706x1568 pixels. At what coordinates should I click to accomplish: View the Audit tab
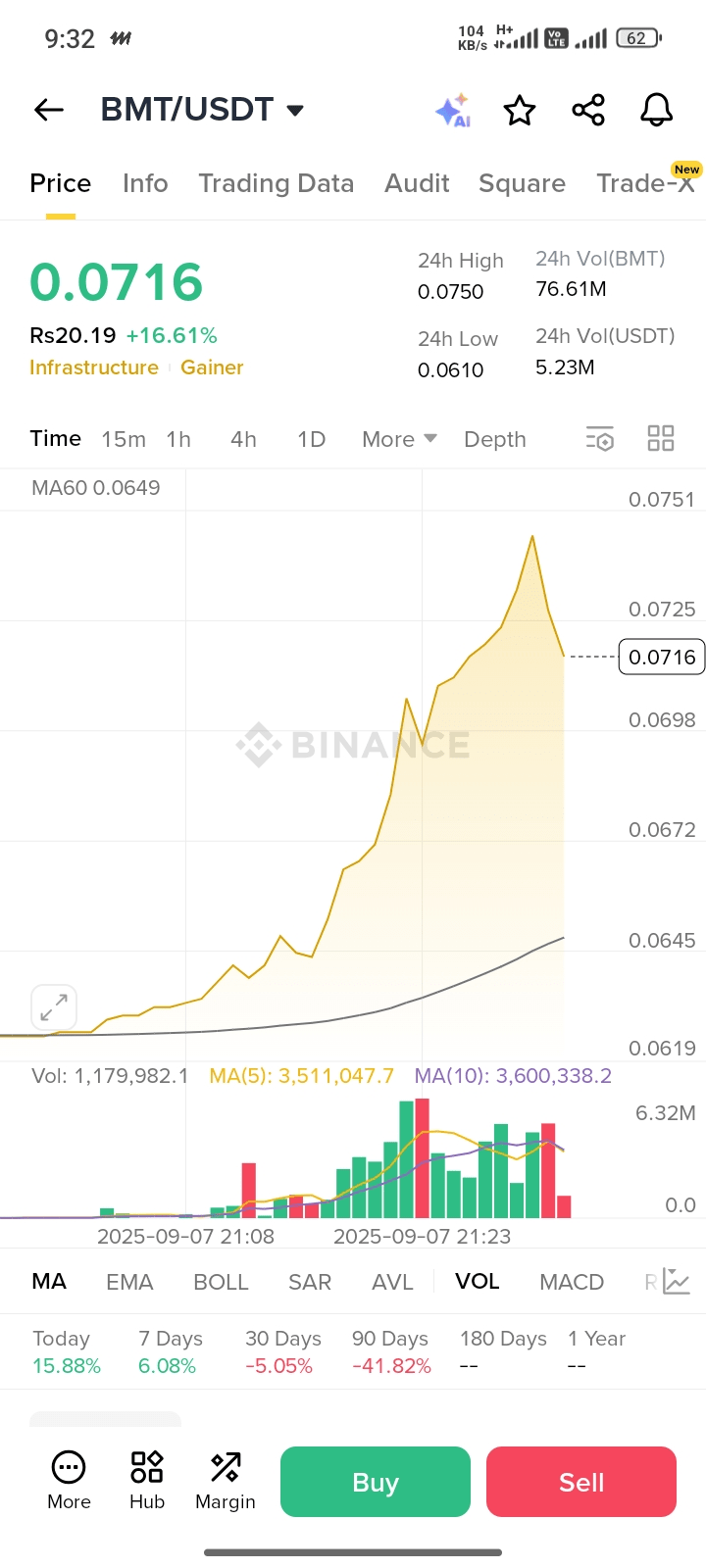point(417,183)
